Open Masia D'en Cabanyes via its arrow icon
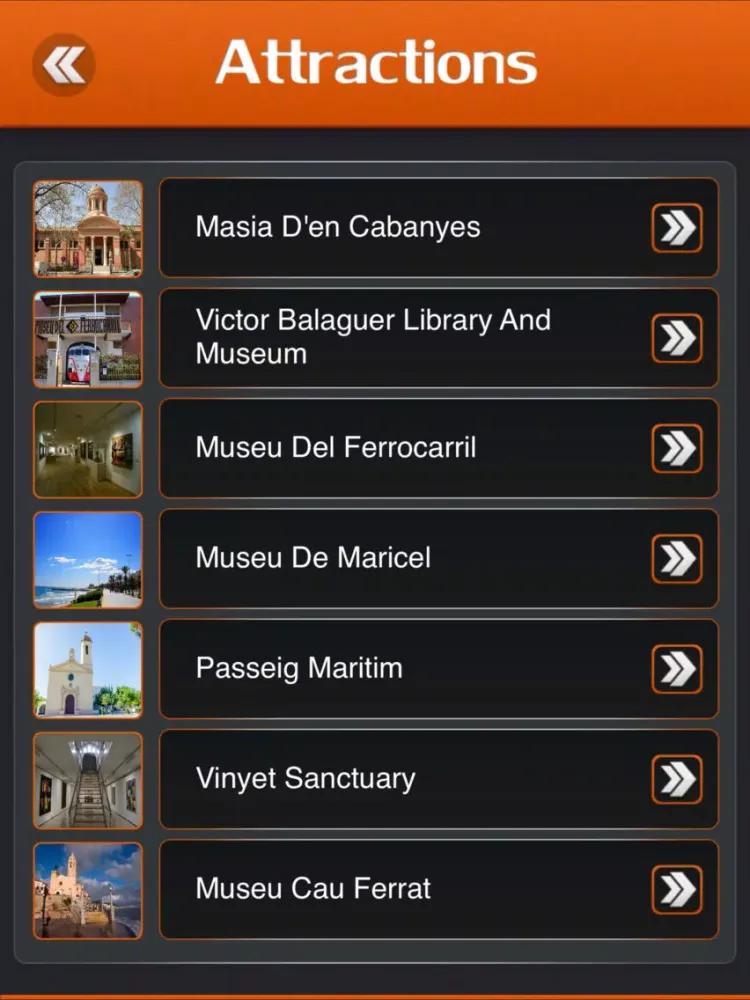This screenshot has height=1000, width=750. pos(678,228)
